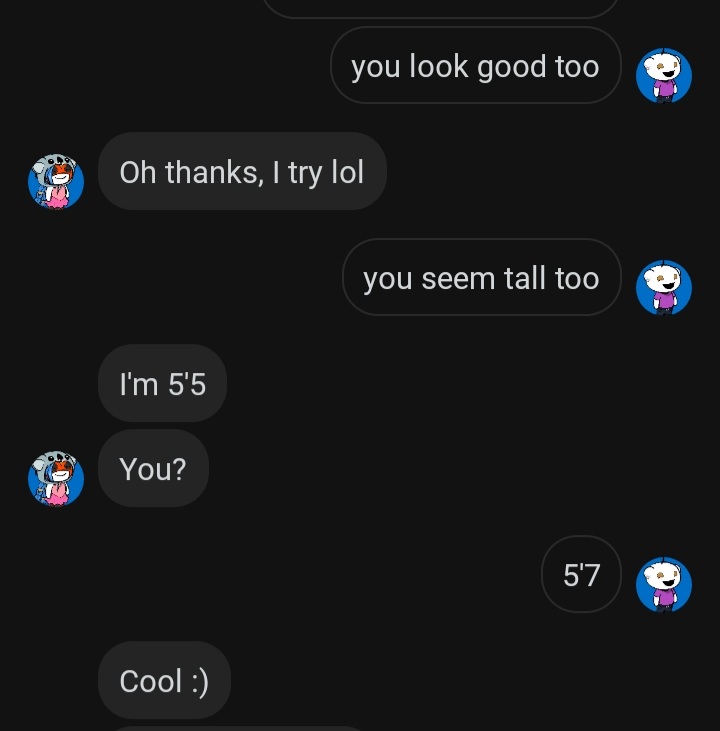
Task: Click the "Cool :)" message bubble
Action: pyautogui.click(x=164, y=680)
